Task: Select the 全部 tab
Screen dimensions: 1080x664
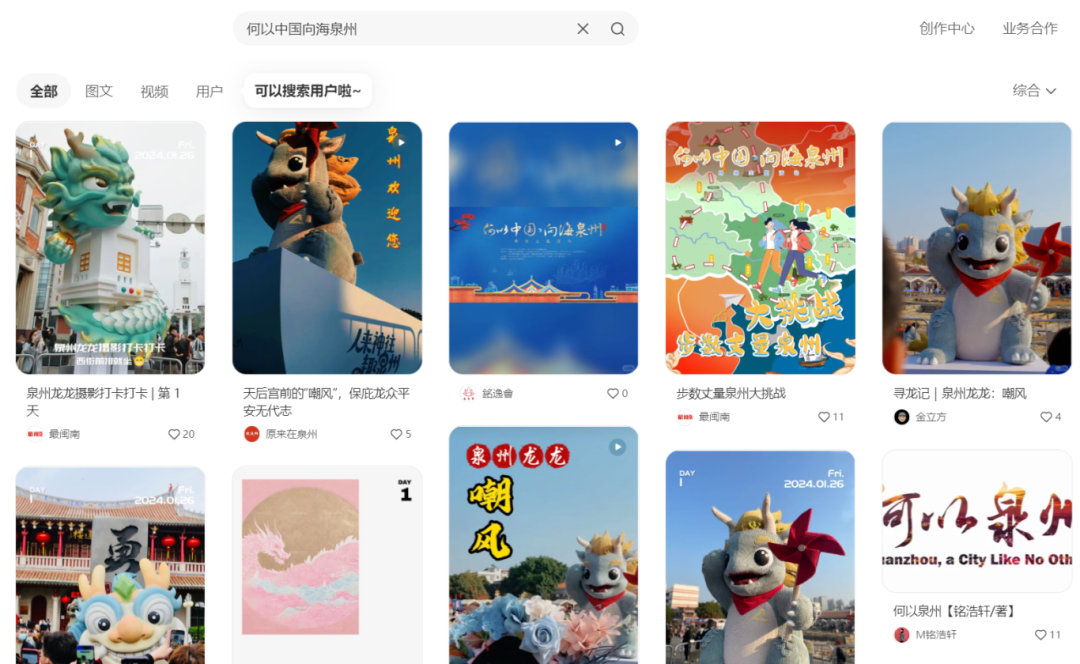Action: pos(43,91)
